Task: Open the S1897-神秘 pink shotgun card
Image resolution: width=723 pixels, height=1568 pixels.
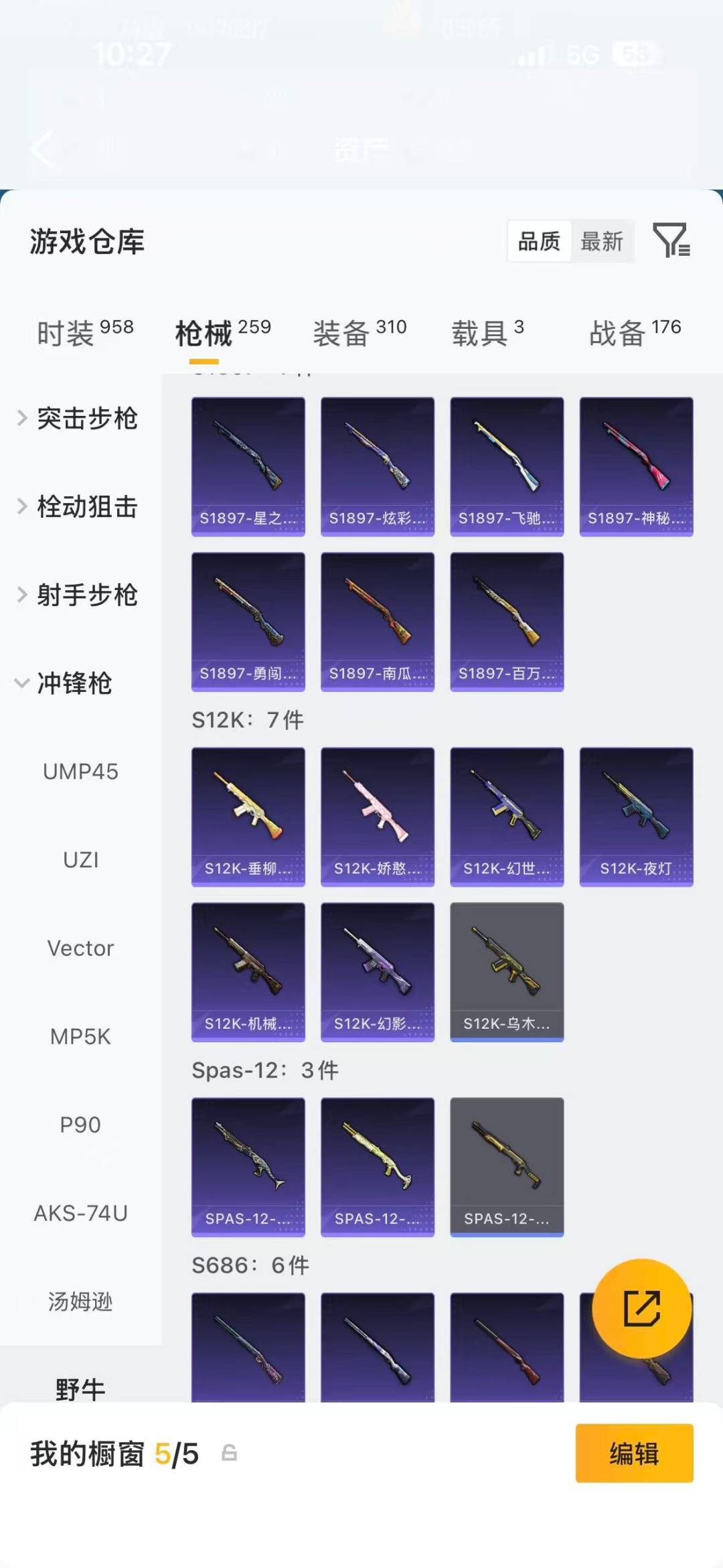Action: click(635, 465)
